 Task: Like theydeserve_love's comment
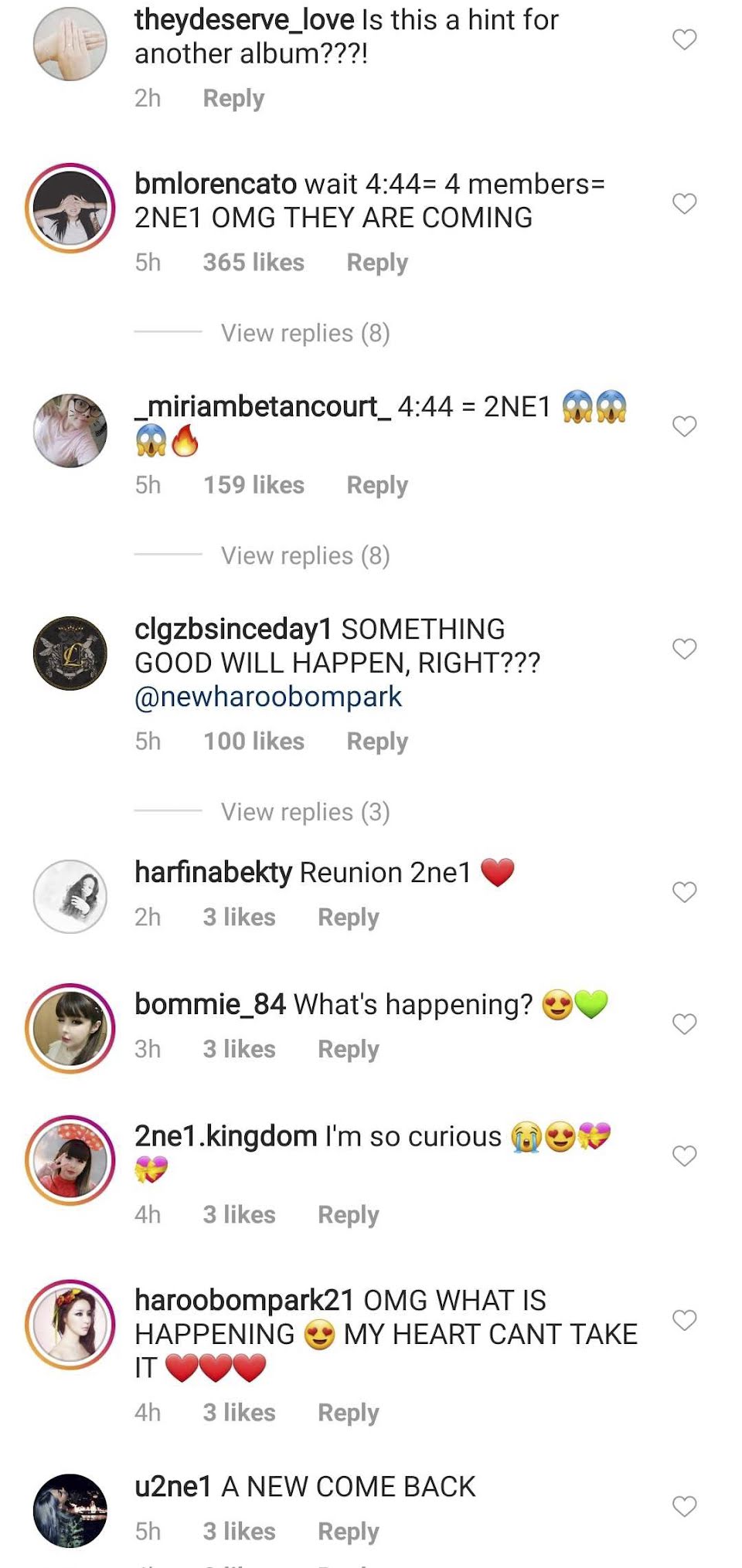click(x=684, y=39)
